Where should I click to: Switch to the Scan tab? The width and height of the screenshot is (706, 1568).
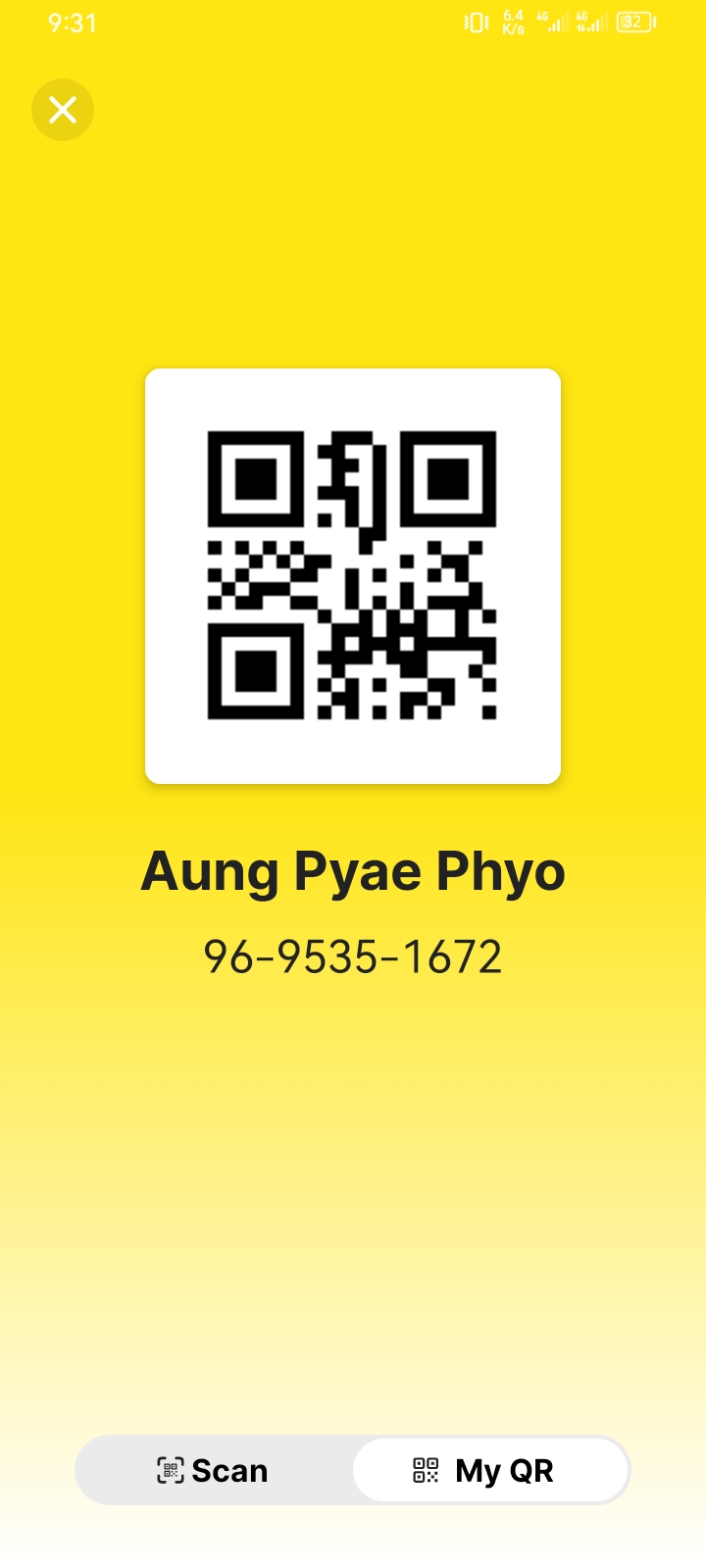(214, 1470)
